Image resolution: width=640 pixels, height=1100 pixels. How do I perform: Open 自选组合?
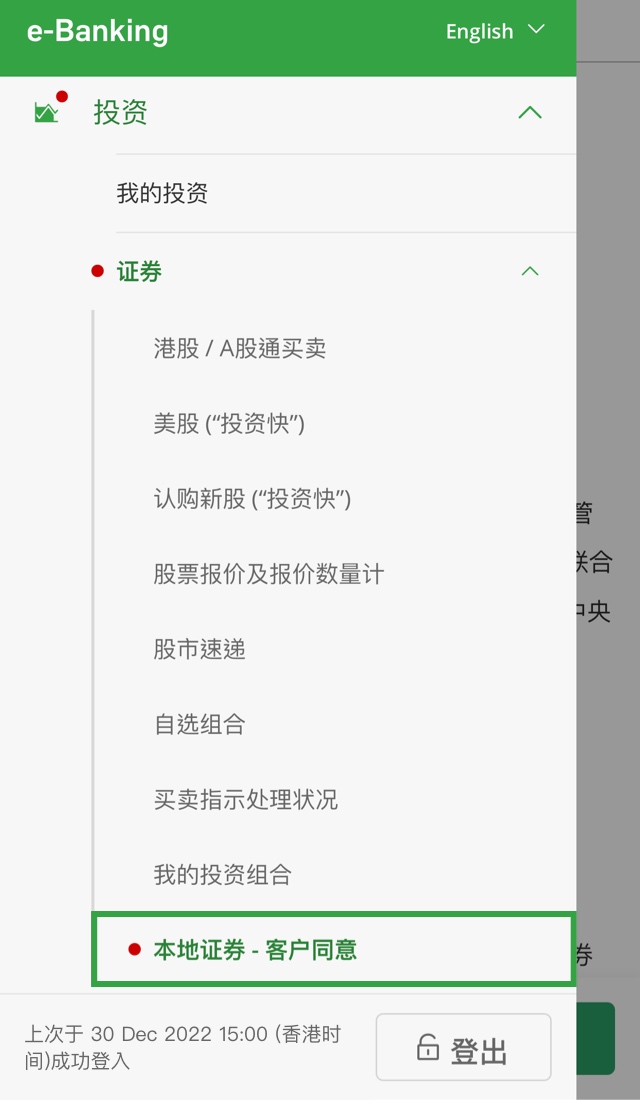[x=334, y=724]
